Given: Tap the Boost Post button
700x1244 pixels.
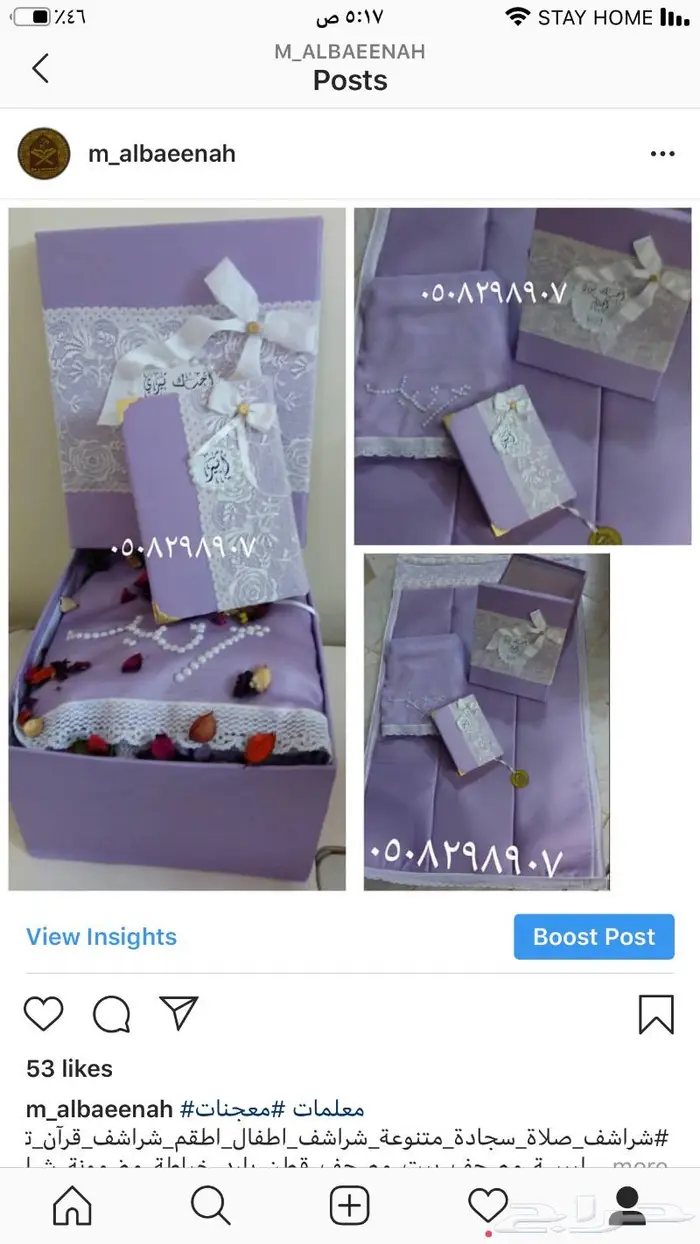Looking at the screenshot, I should click(x=593, y=937).
